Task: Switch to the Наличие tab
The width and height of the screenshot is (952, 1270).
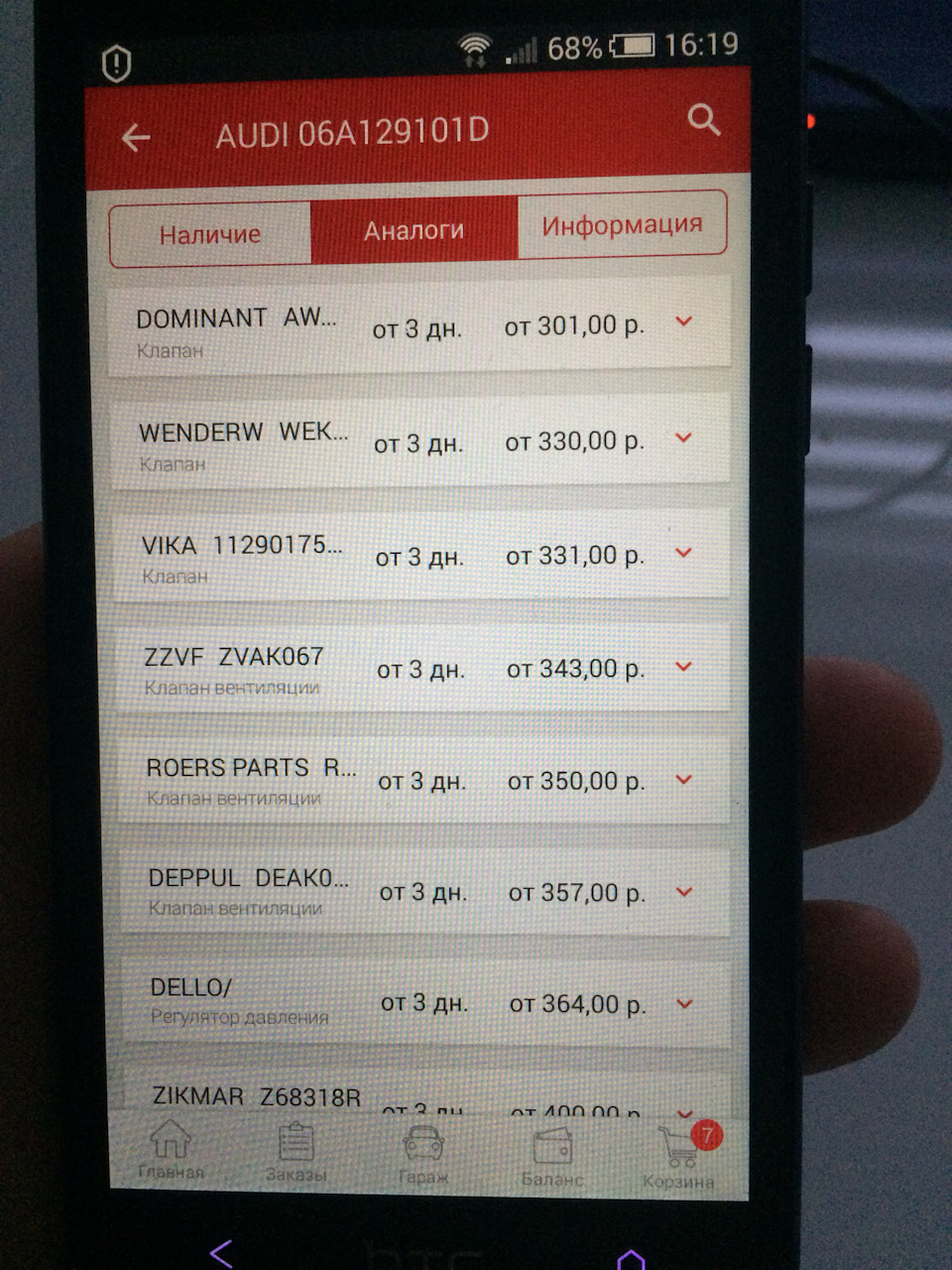Action: pos(210,234)
